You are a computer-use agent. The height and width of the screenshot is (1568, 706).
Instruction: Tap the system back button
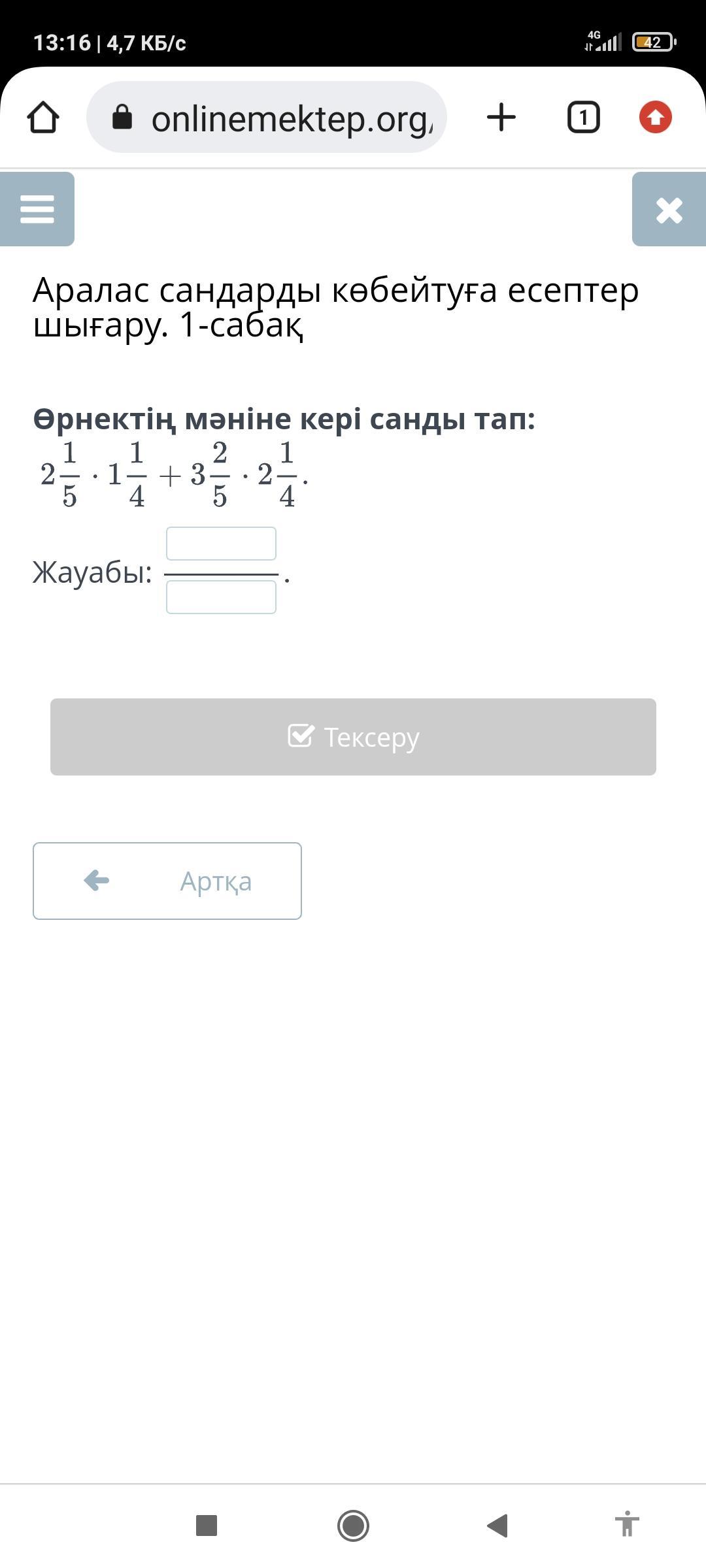[x=497, y=1526]
